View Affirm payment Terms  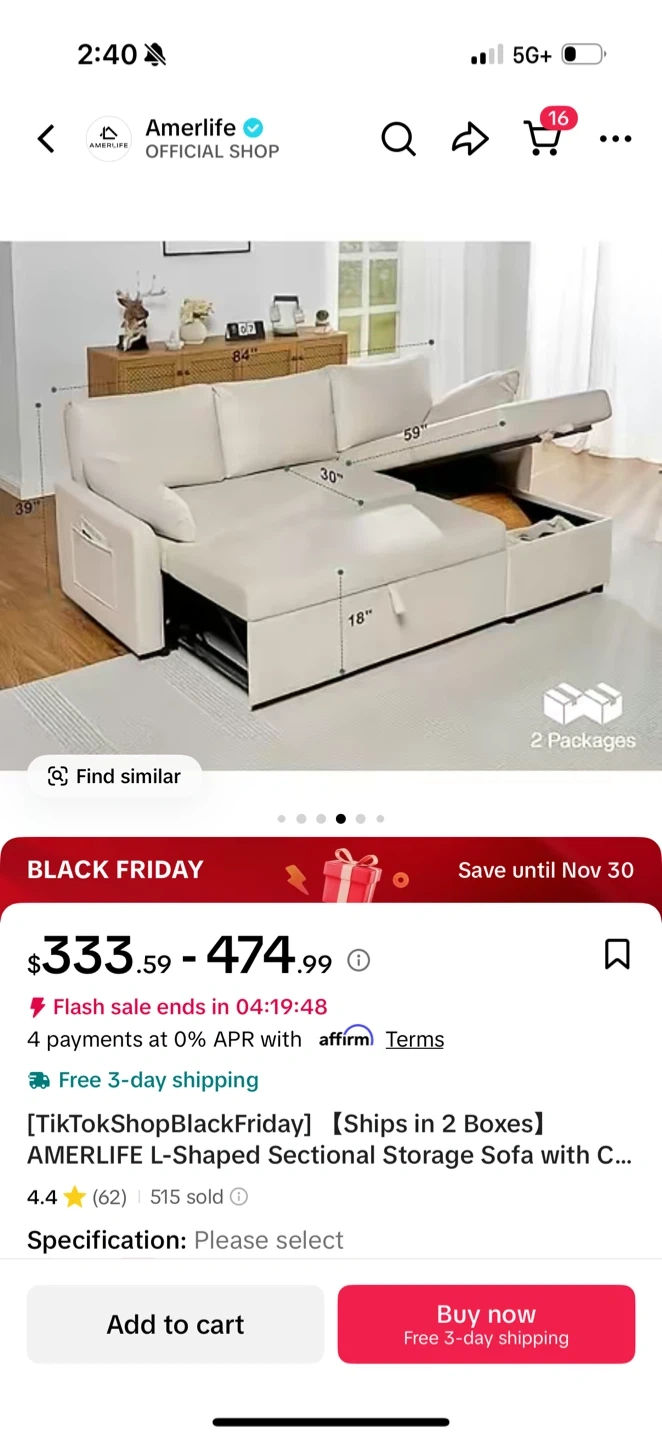coord(415,1040)
